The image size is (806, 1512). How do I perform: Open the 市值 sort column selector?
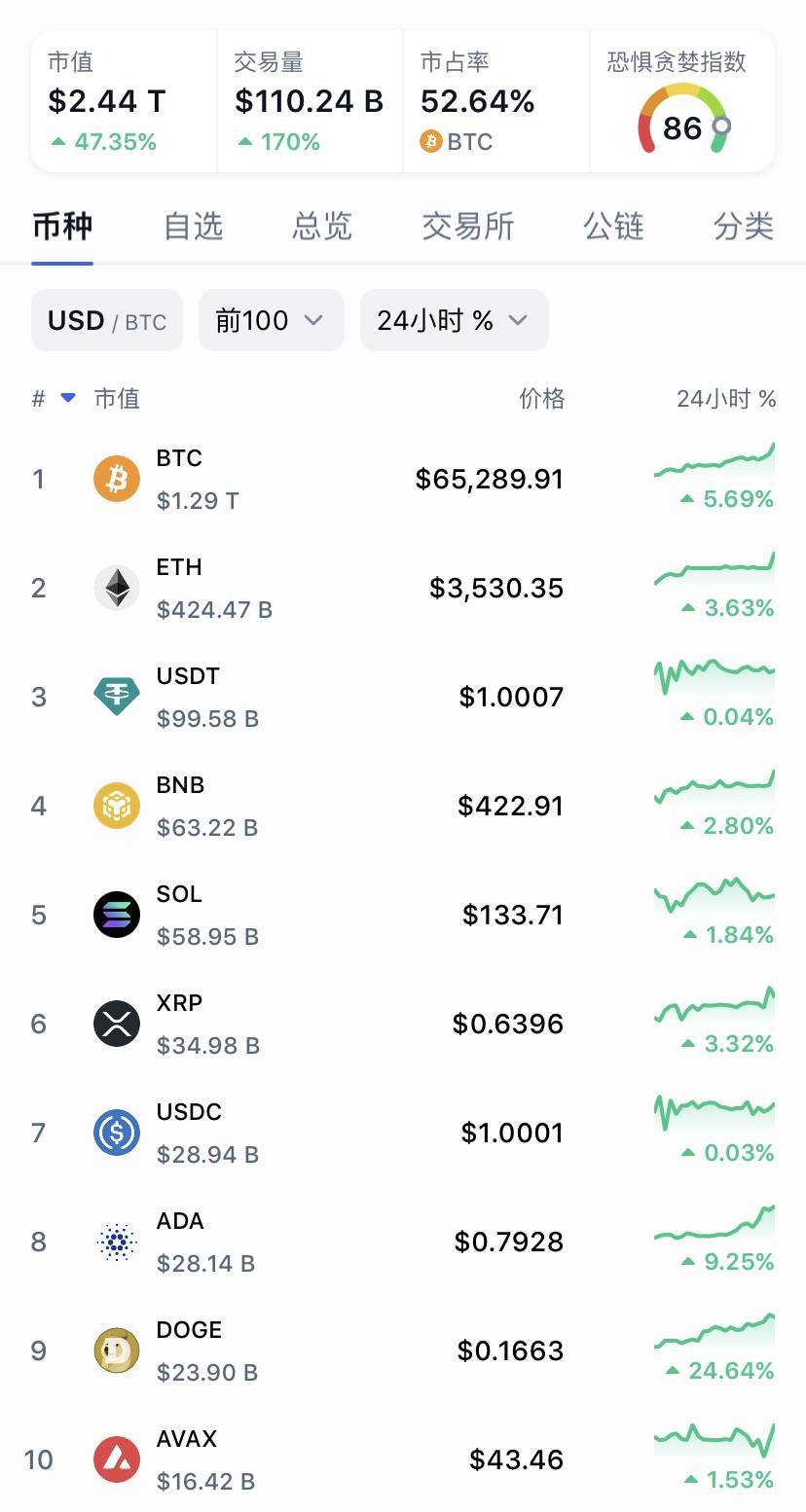coord(116,398)
